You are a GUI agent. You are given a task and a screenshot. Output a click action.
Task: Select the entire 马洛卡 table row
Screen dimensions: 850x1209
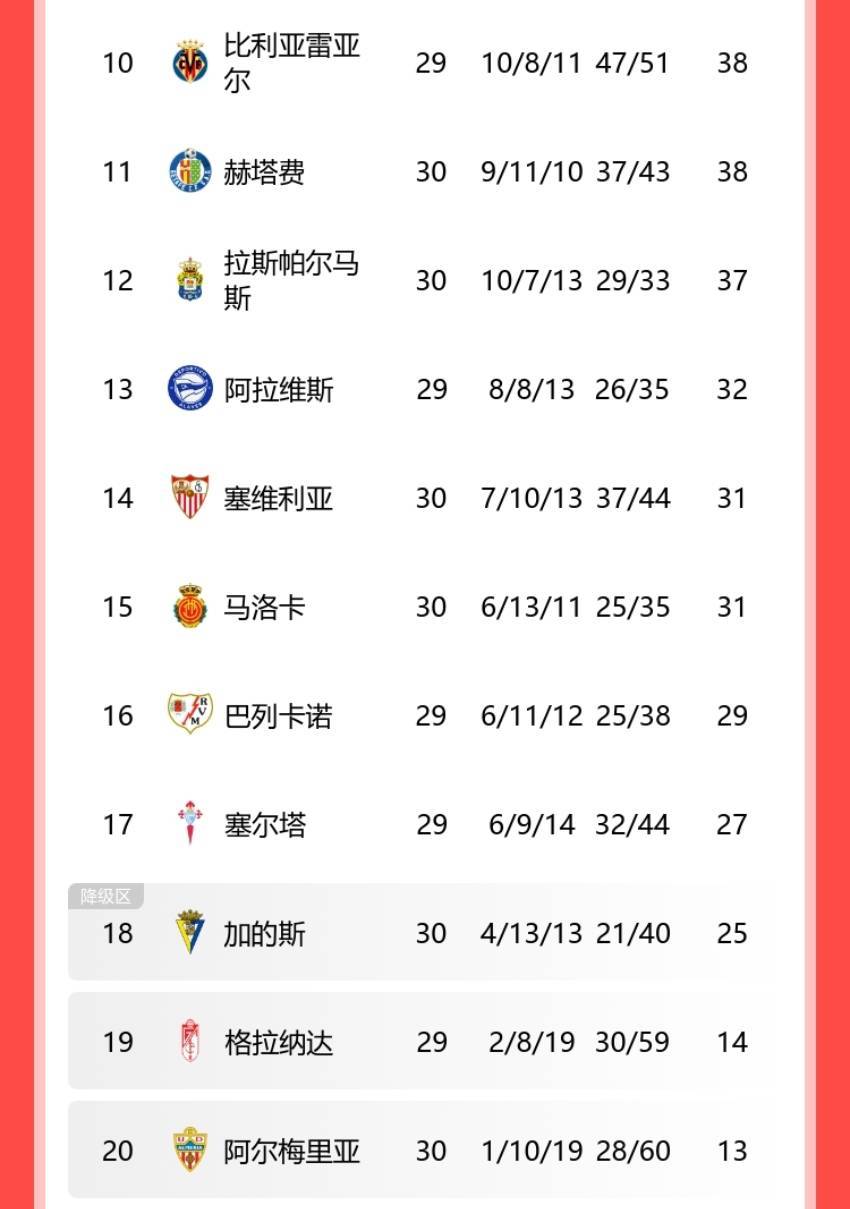pyautogui.click(x=425, y=607)
